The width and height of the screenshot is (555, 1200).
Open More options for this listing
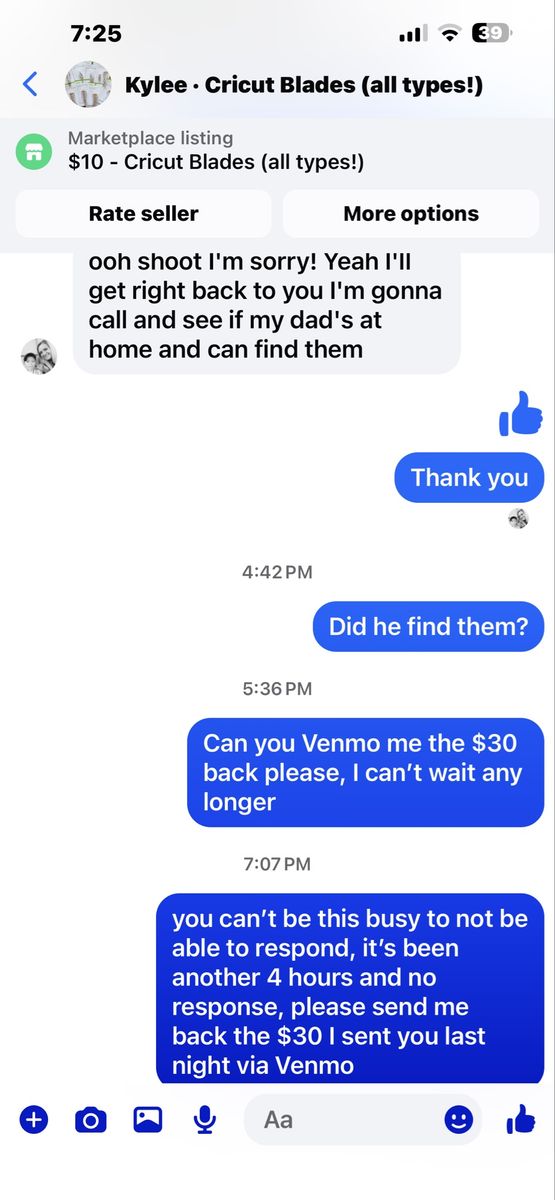411,213
